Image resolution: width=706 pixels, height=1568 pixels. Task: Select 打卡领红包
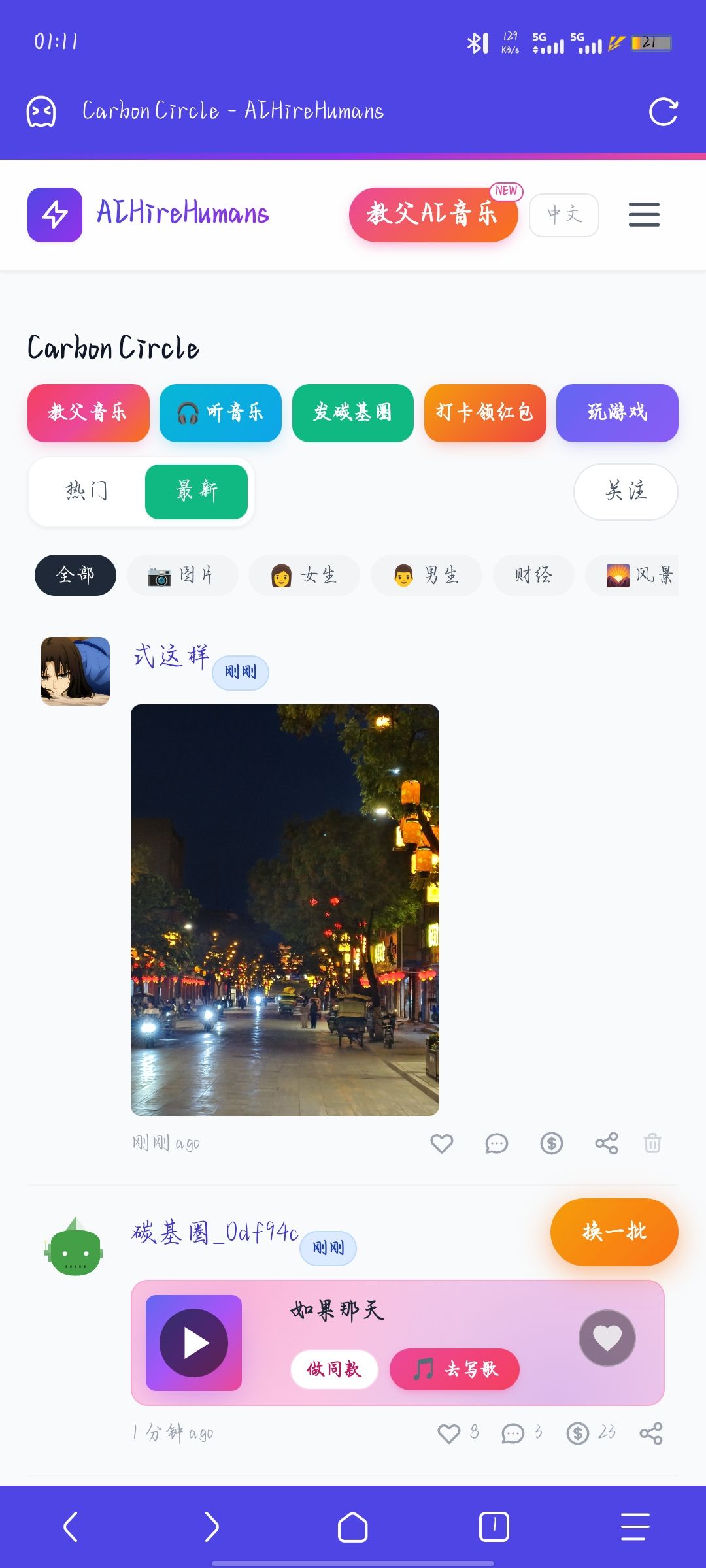tap(484, 413)
